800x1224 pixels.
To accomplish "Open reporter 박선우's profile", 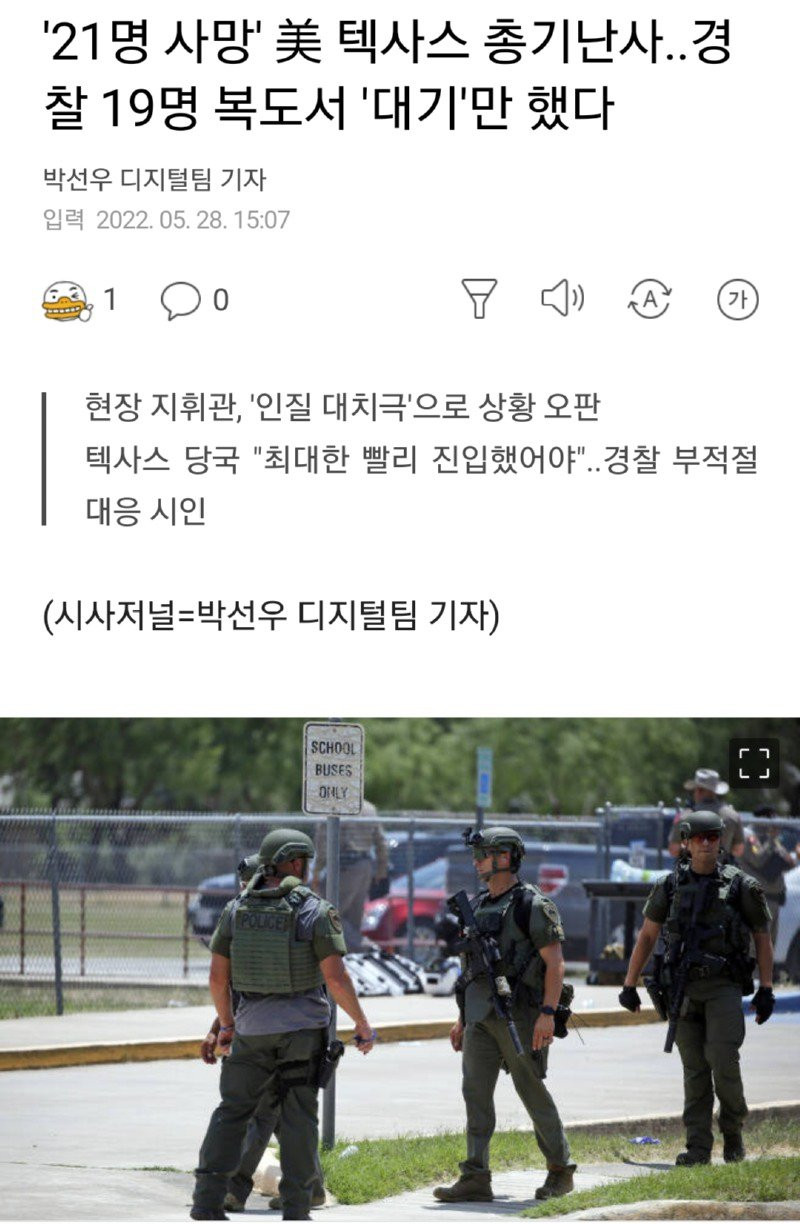I will [x=154, y=180].
